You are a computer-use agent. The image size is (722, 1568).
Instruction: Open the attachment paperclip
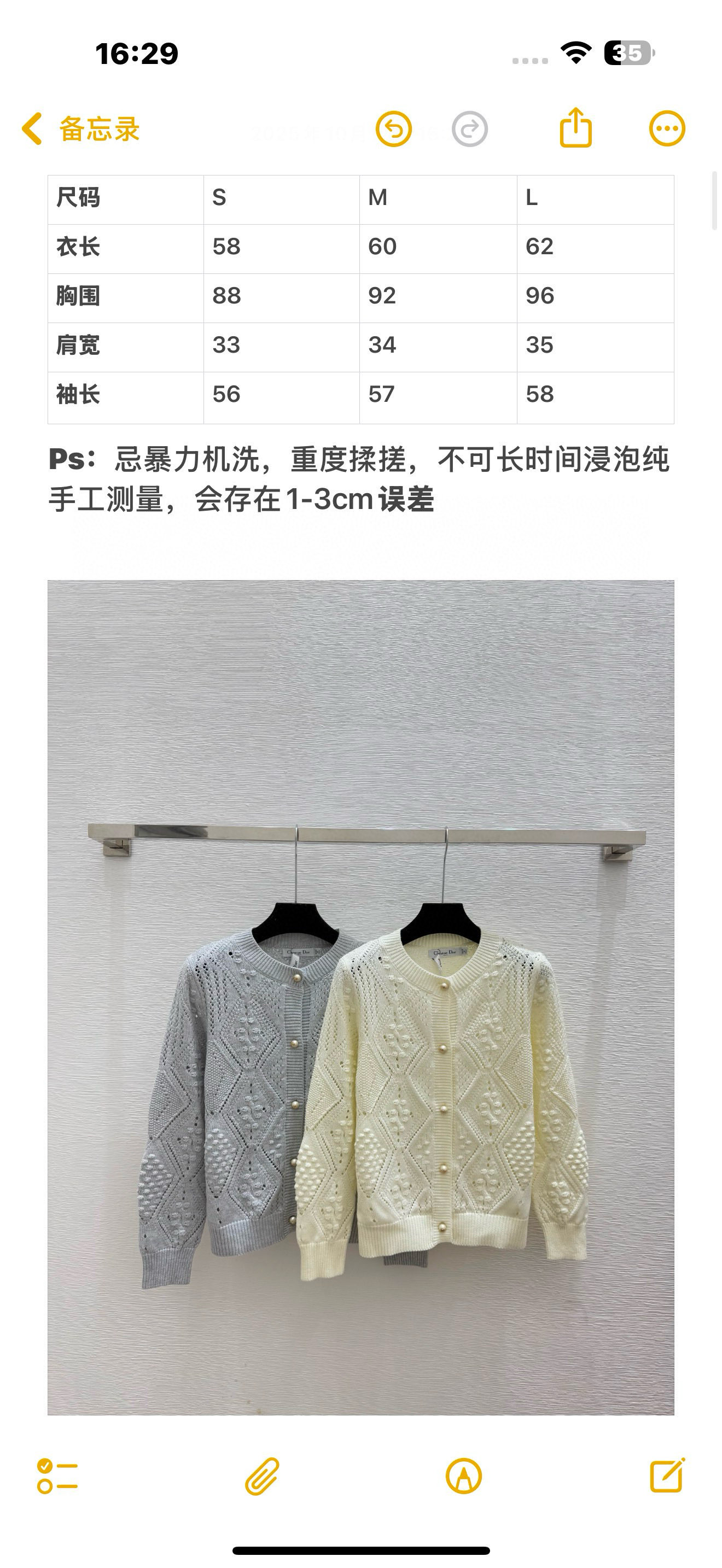click(262, 1476)
